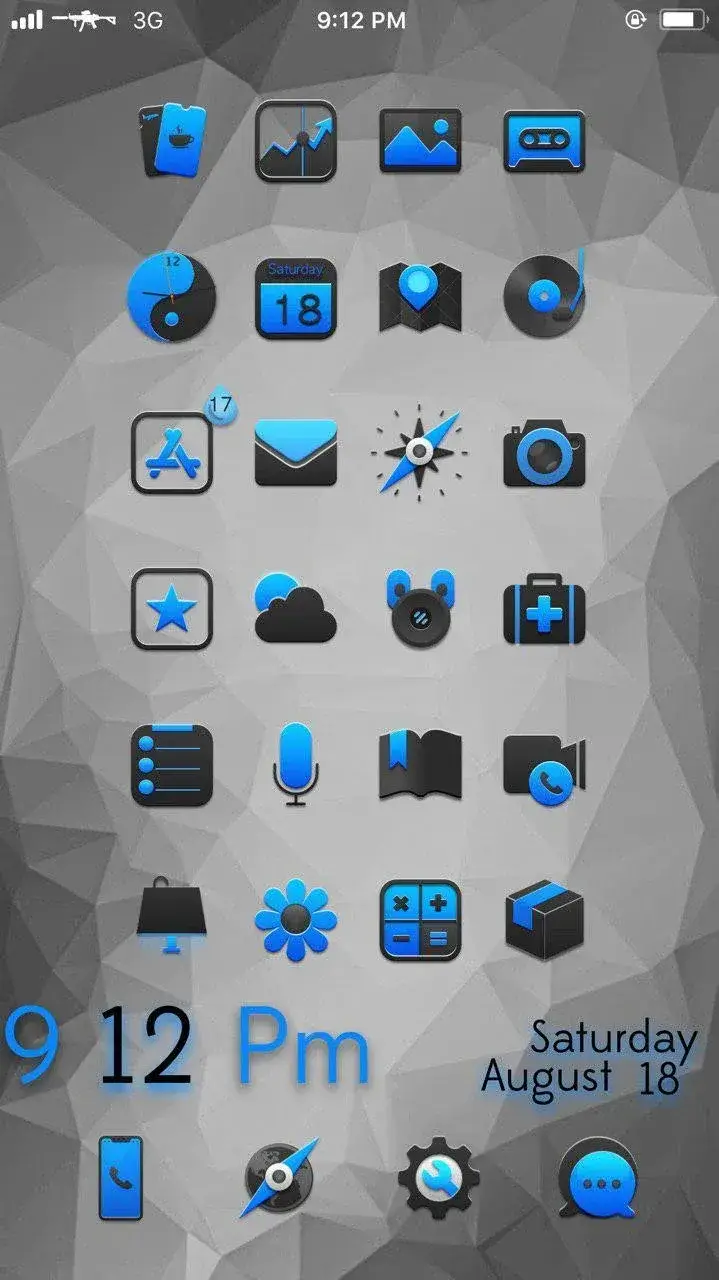Launch the Voice Memos microphone app
719x1280 pixels.
[295, 765]
